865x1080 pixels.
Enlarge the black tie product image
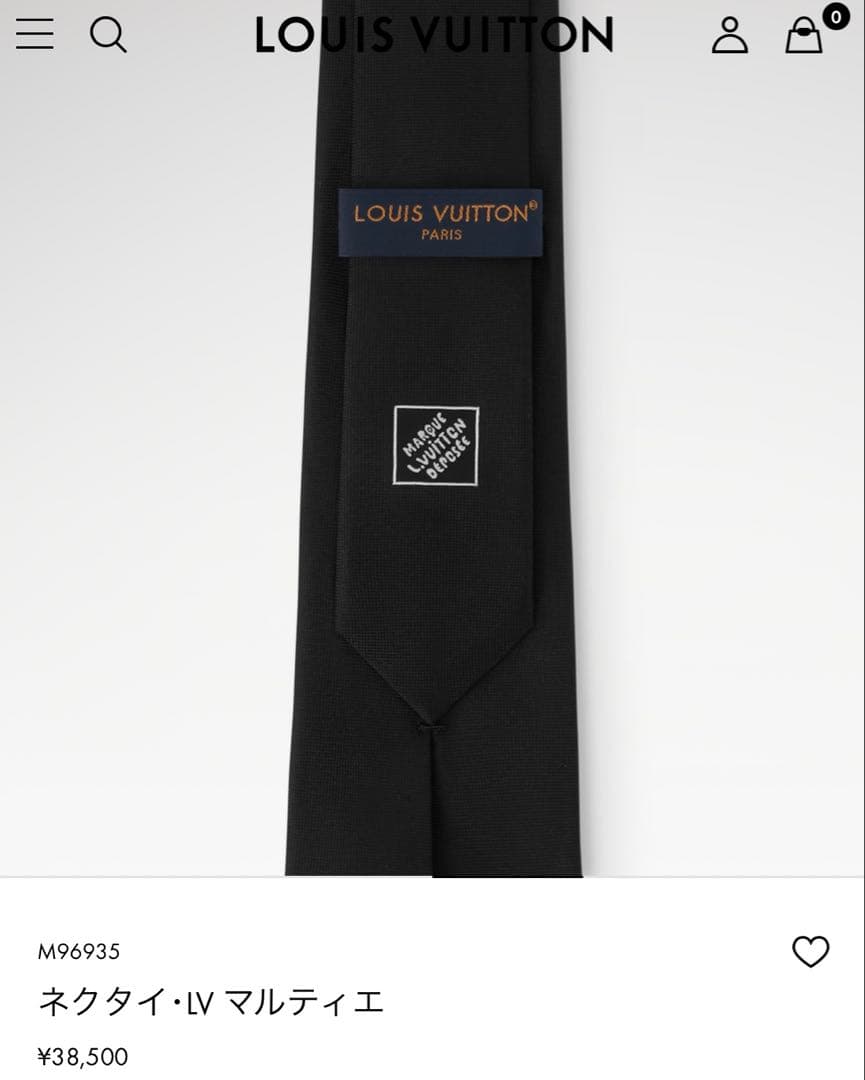pyautogui.click(x=433, y=500)
